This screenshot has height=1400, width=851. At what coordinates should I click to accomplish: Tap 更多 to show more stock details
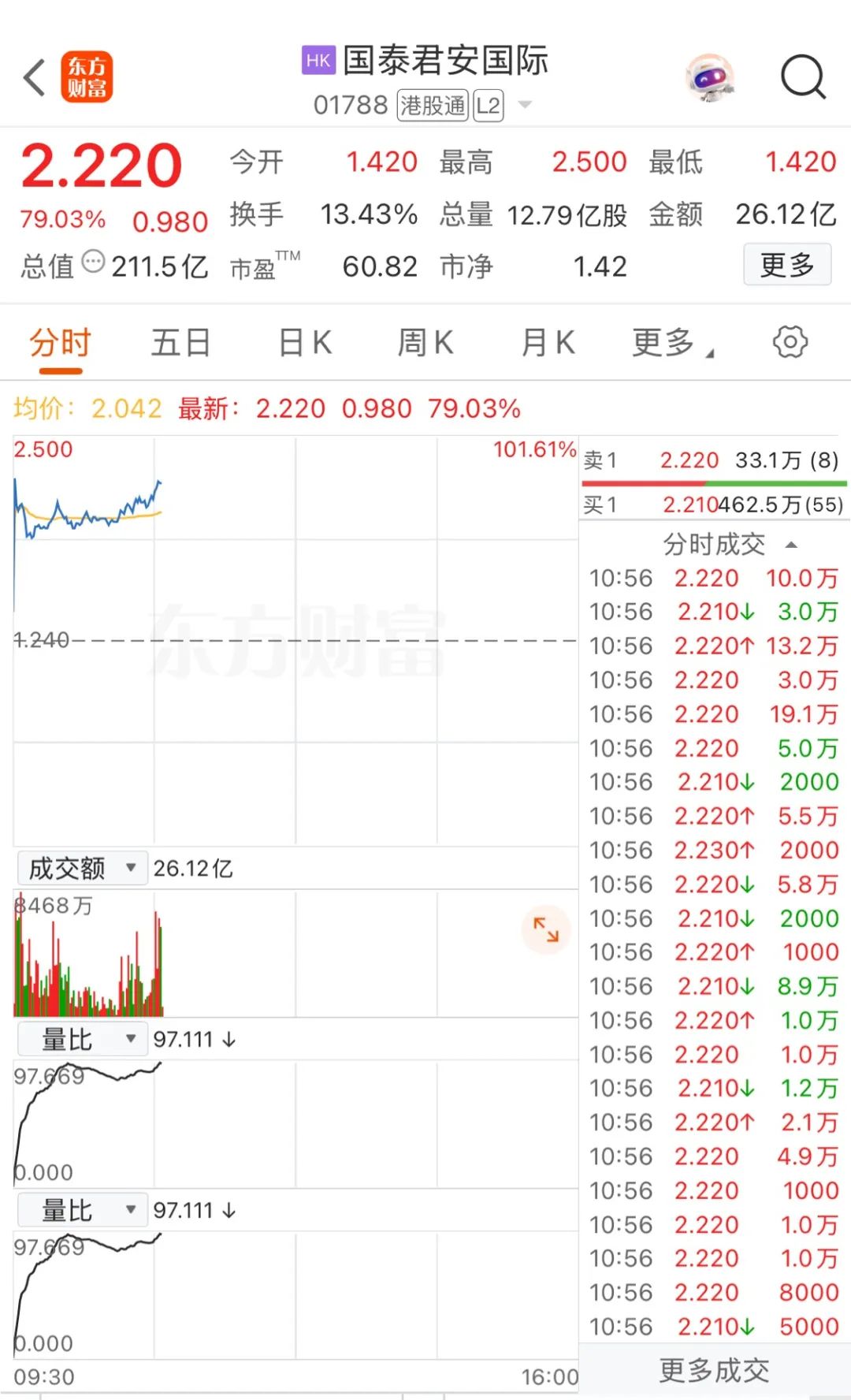[787, 266]
